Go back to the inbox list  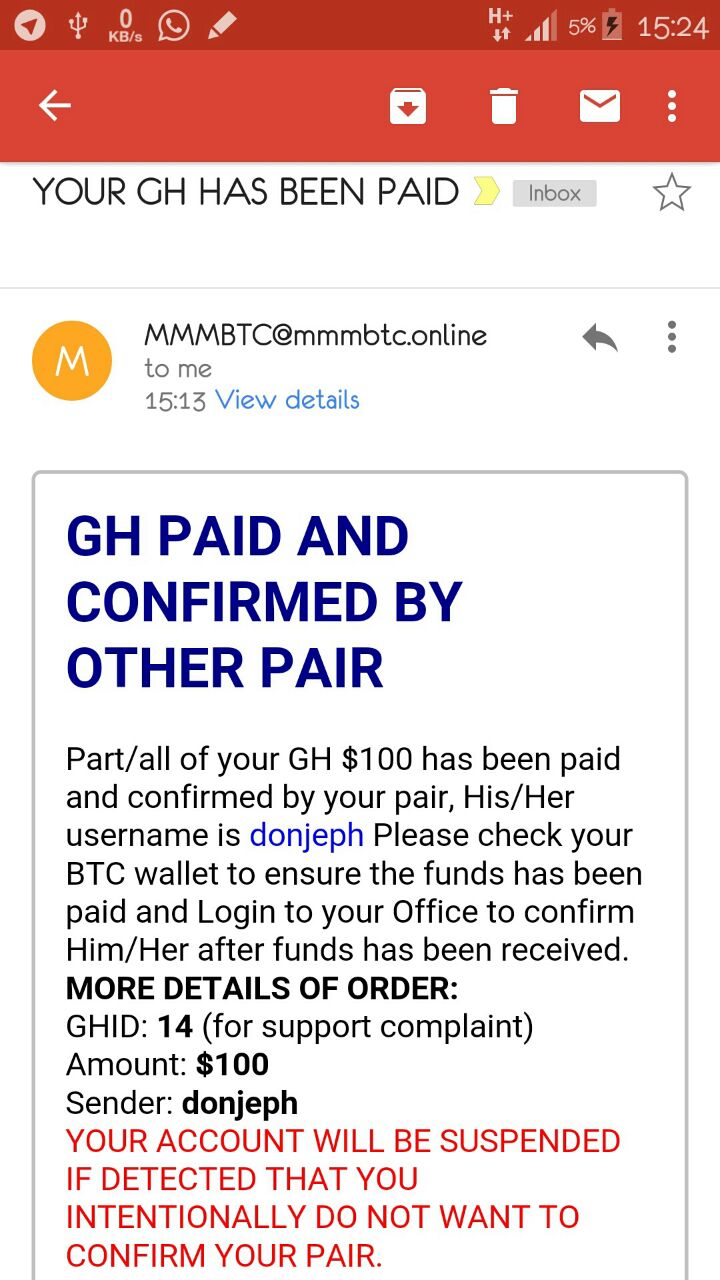pyautogui.click(x=55, y=106)
